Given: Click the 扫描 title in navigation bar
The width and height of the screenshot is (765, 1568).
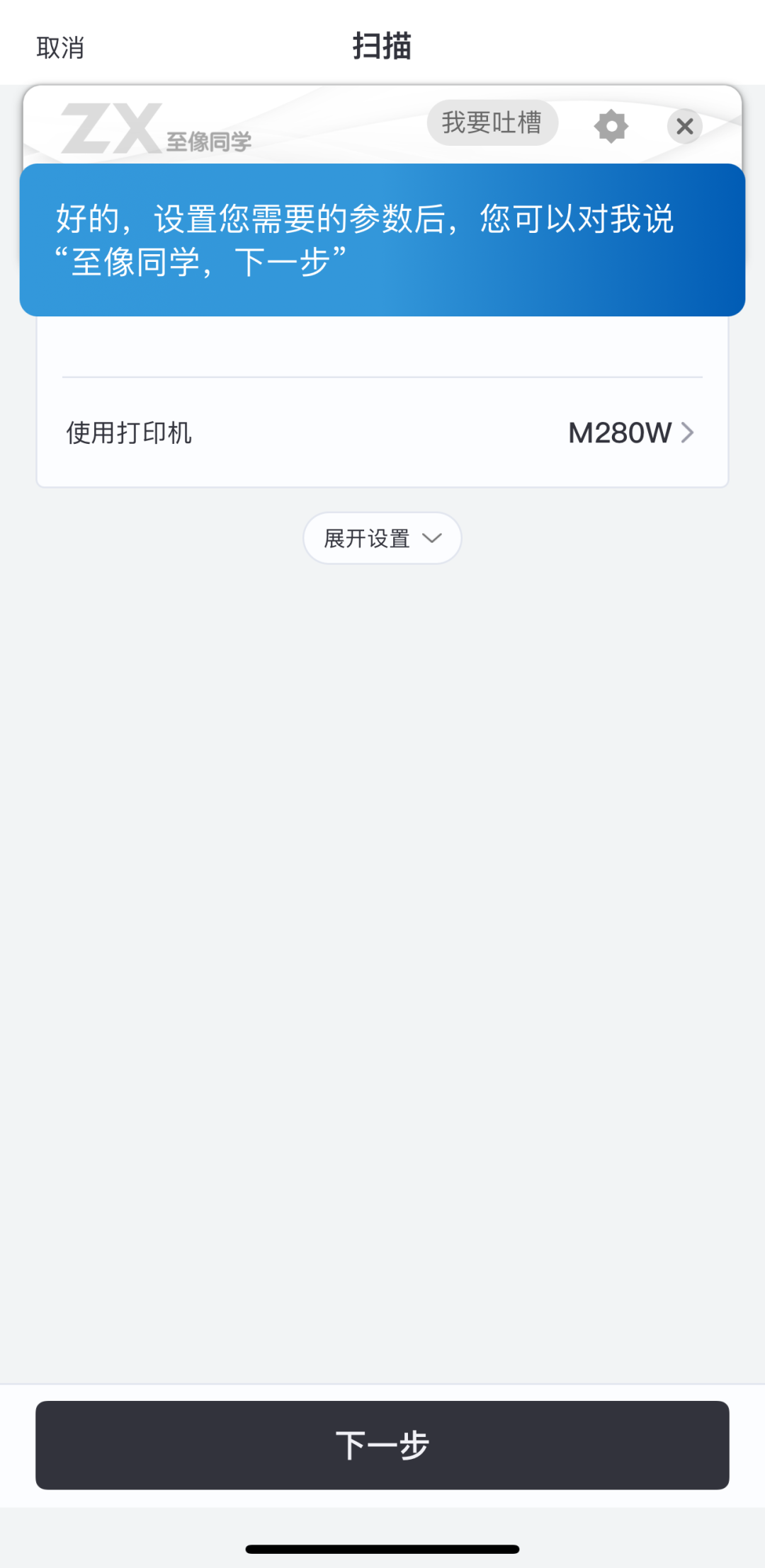Looking at the screenshot, I should pos(382,47).
